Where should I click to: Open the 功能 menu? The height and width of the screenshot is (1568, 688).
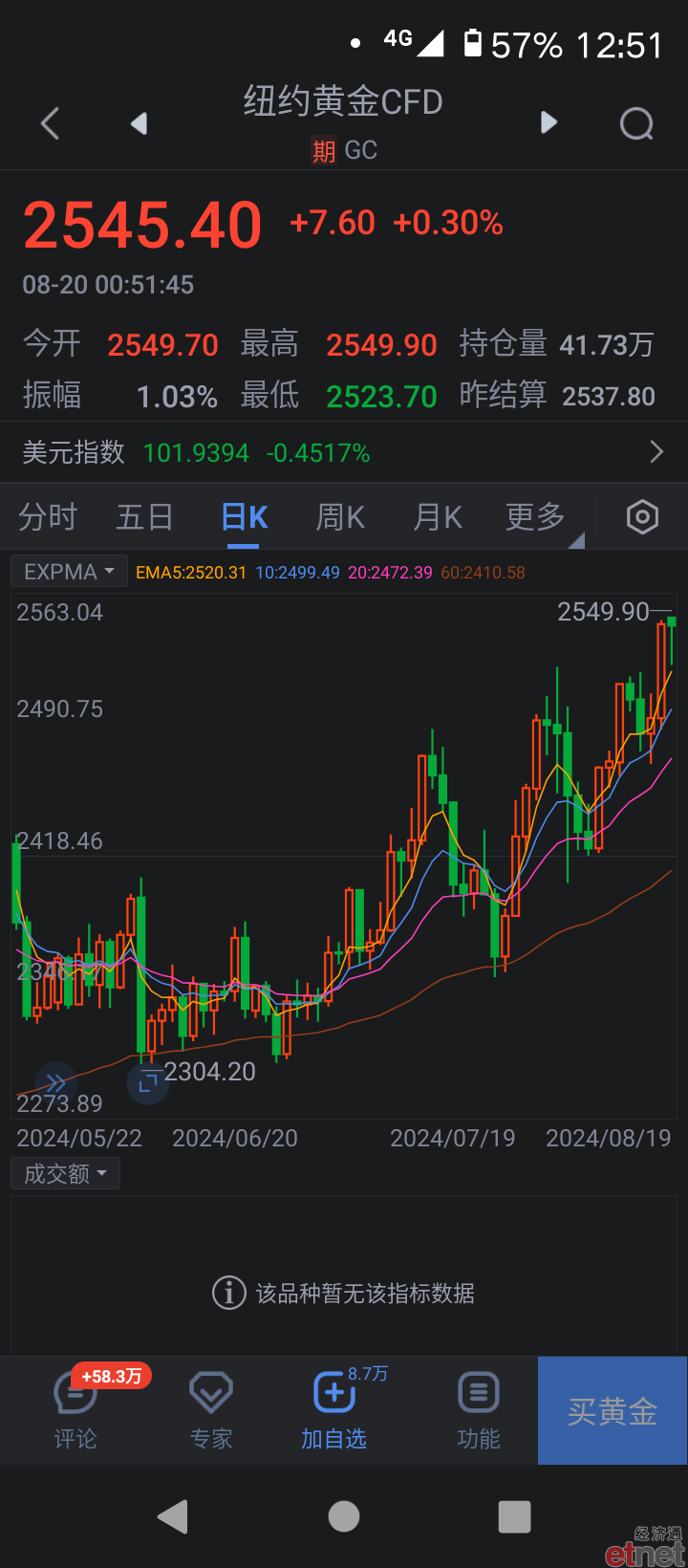[479, 1410]
